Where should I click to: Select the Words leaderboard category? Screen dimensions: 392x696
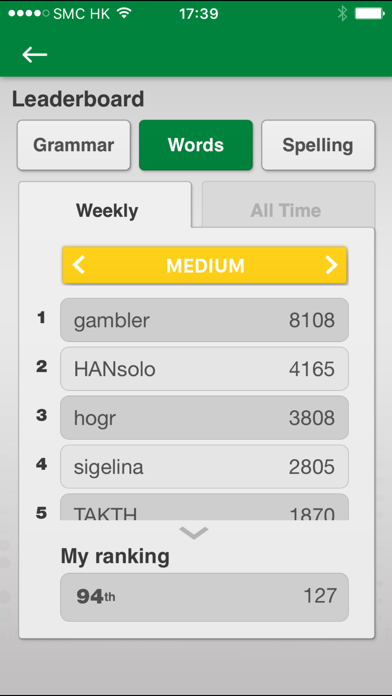coord(196,145)
